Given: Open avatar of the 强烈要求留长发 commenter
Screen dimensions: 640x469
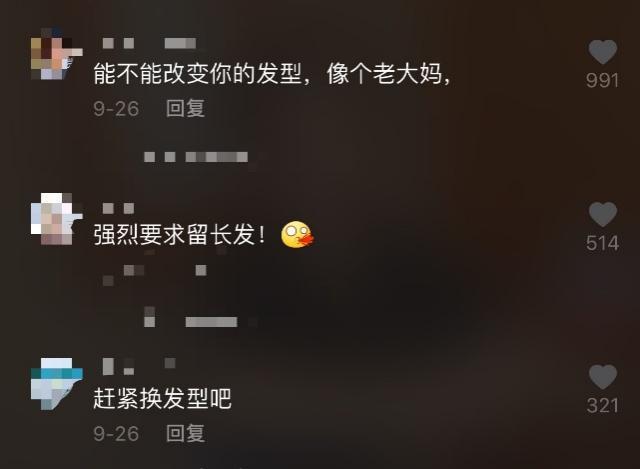Looking at the screenshot, I should tap(51, 219).
